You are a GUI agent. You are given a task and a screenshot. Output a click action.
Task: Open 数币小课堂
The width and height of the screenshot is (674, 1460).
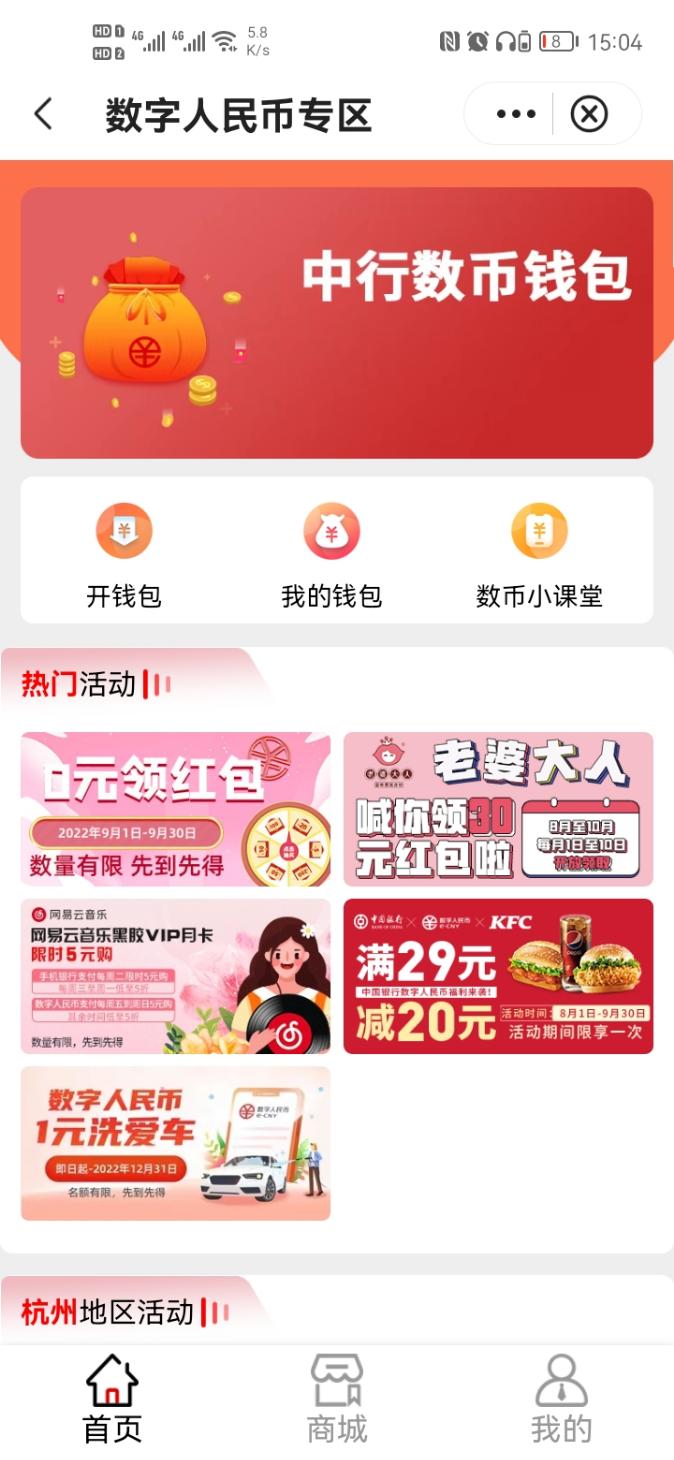tap(539, 555)
